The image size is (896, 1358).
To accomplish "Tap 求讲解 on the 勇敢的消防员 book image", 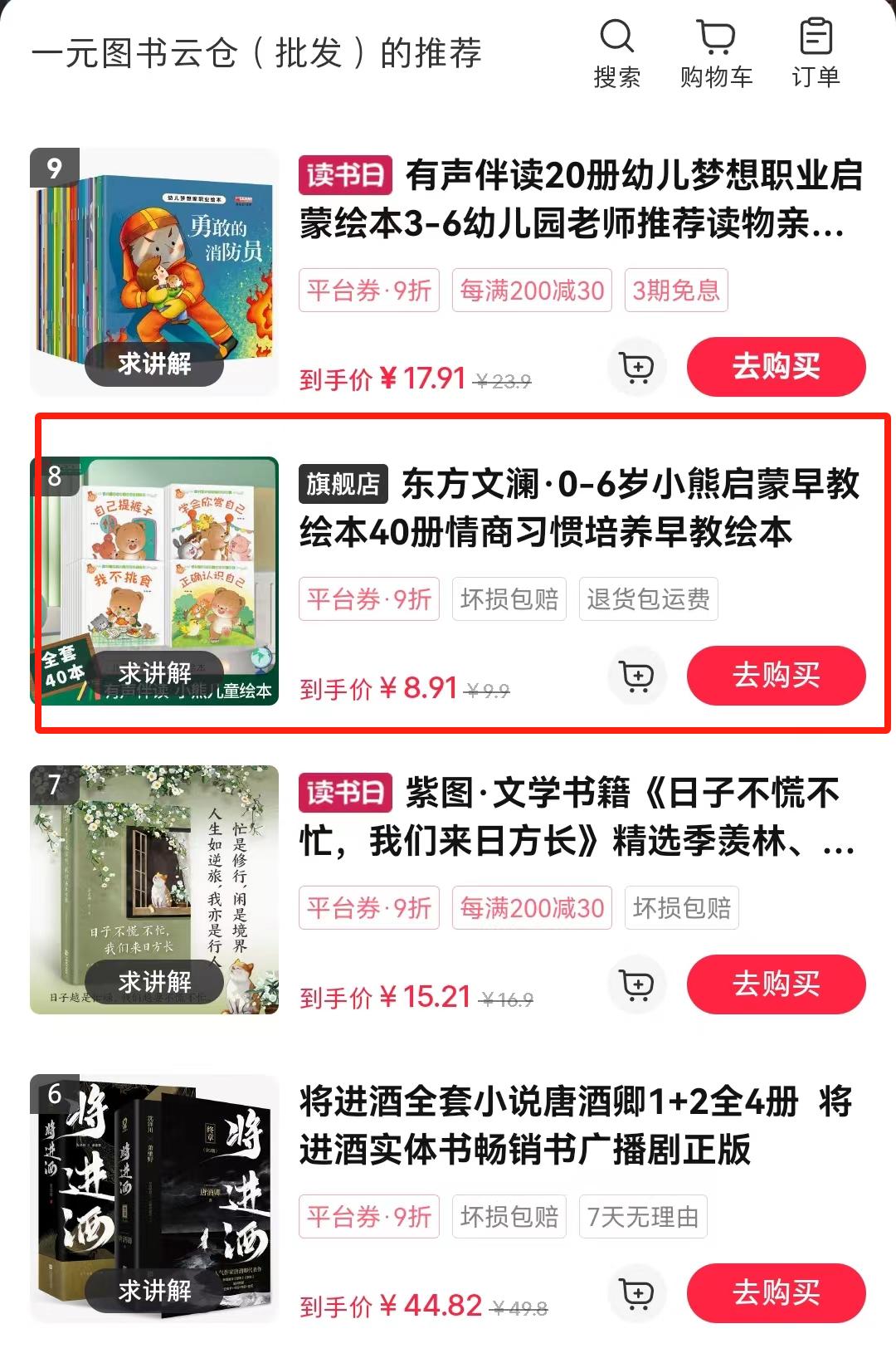I will [154, 363].
